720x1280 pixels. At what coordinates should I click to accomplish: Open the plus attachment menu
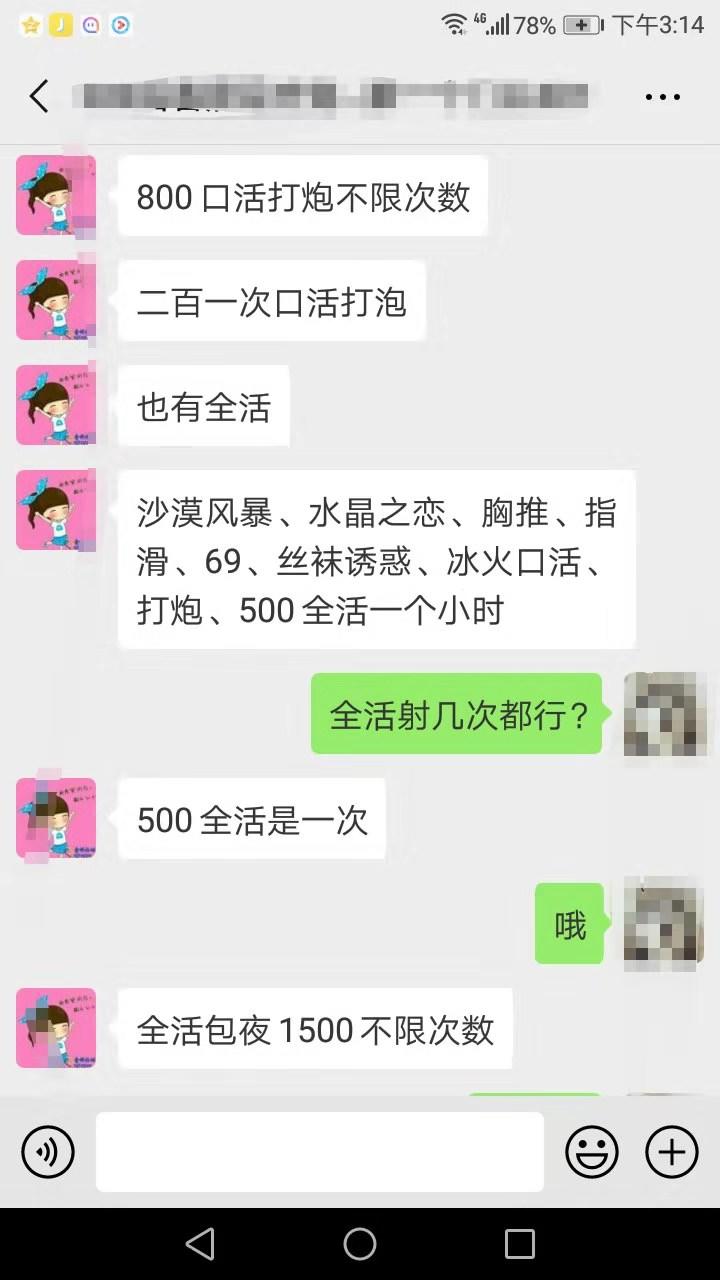pyautogui.click(x=671, y=1152)
